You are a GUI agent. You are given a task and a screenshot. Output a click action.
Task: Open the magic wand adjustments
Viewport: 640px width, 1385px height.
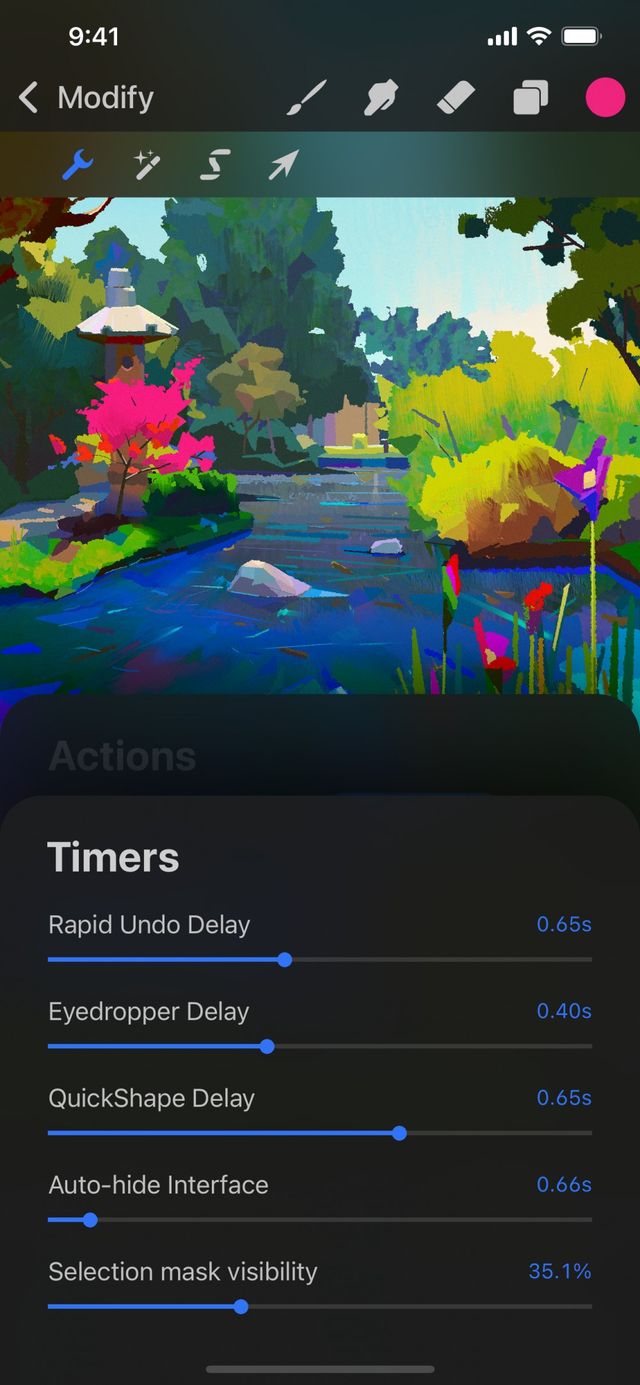pos(148,164)
